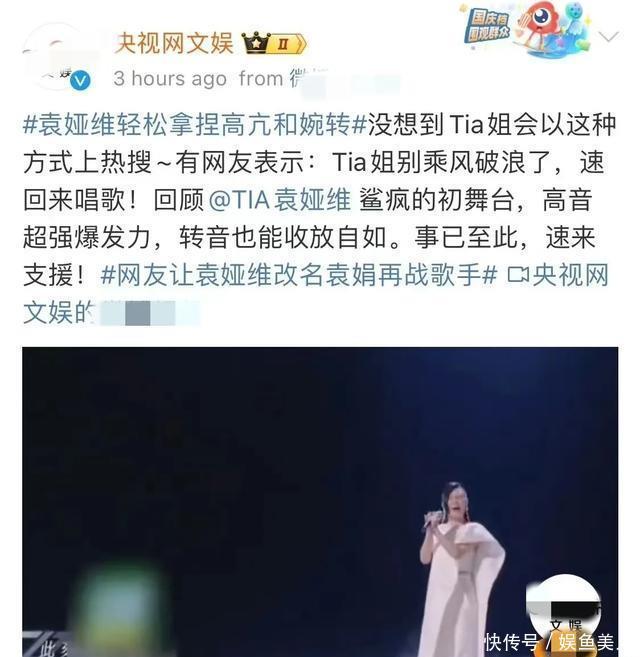The width and height of the screenshot is (640, 657).
Task: Open hashtag #袁娅维轻松拿捏高亢和婉转#
Action: 195,124
